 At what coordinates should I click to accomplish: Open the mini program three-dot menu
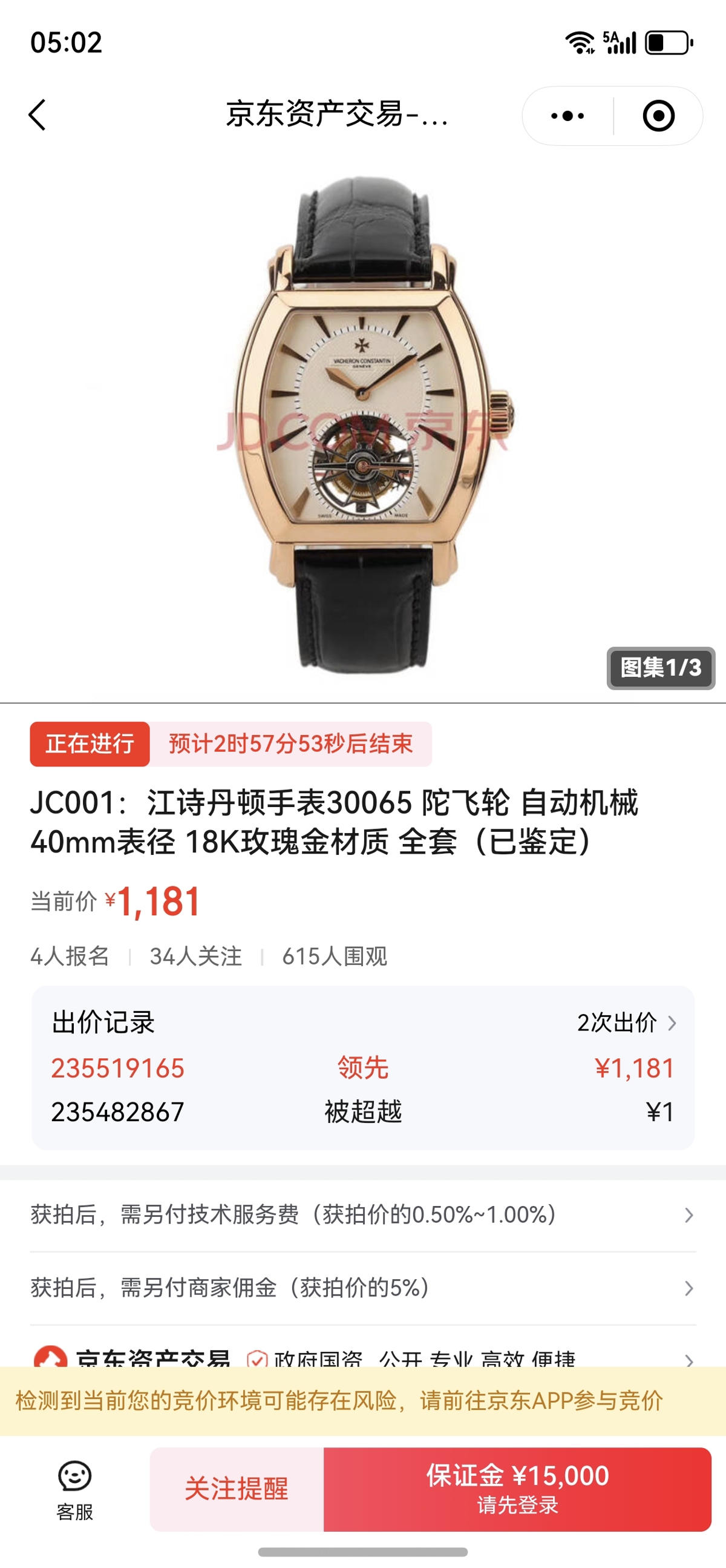(x=567, y=116)
